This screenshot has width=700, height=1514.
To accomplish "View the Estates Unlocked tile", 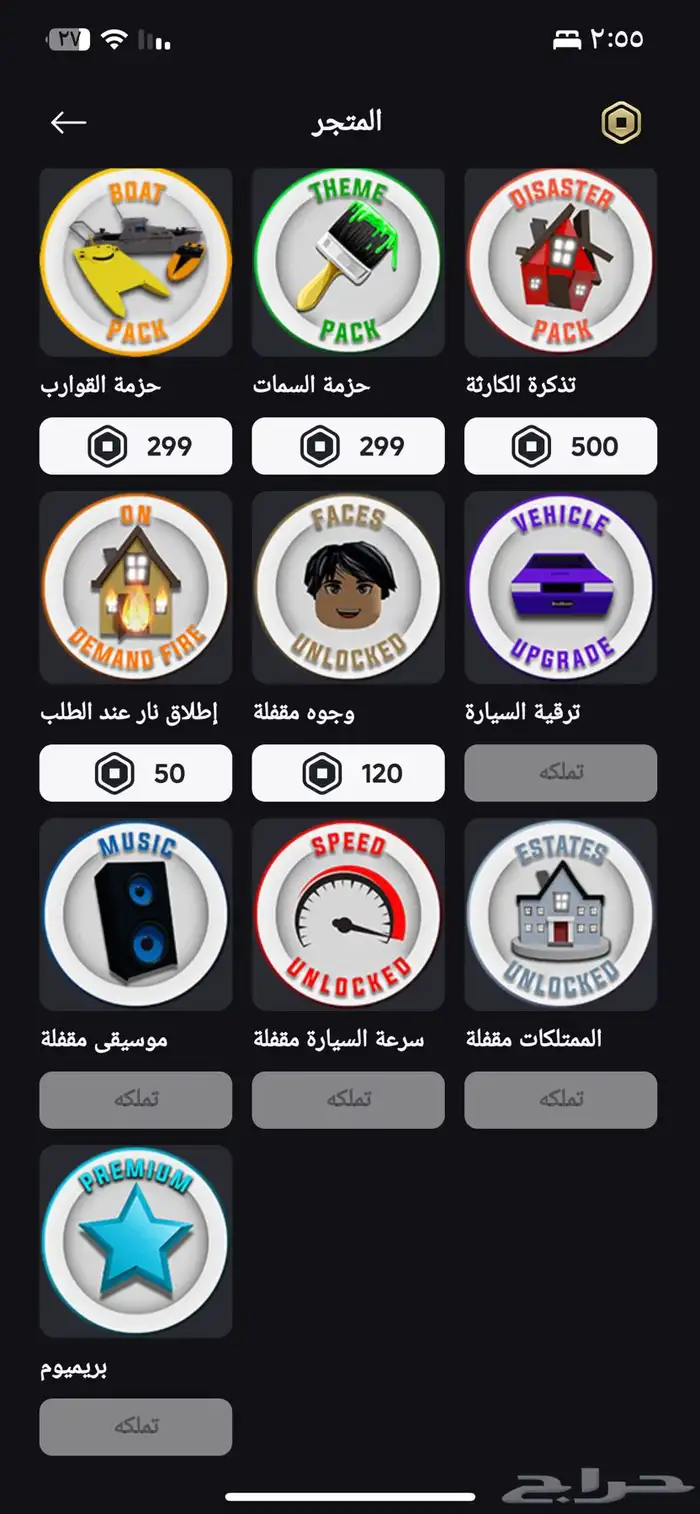I will pyautogui.click(x=561, y=914).
